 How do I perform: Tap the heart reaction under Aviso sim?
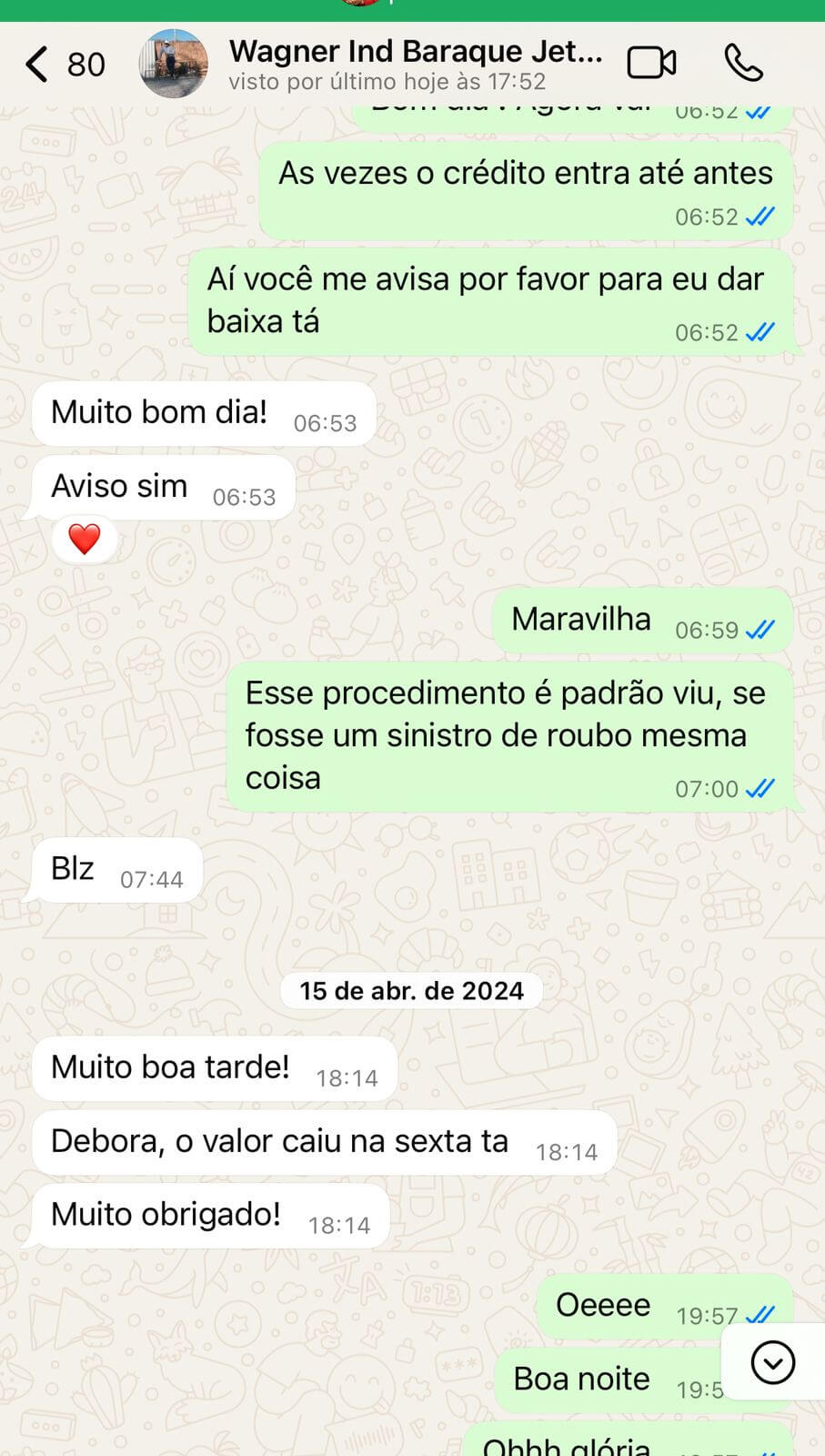tap(85, 539)
